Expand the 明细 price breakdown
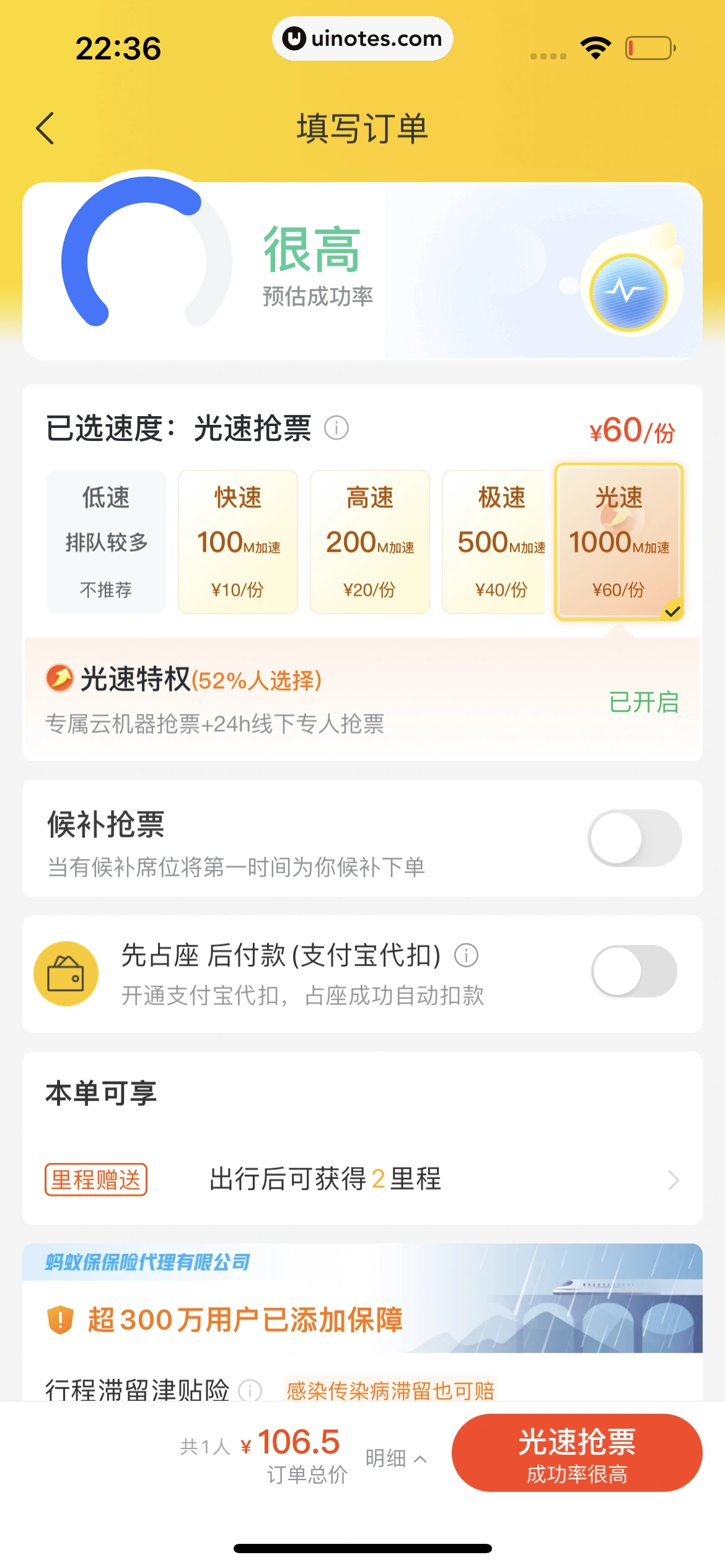This screenshot has width=725, height=1568. [x=395, y=1458]
